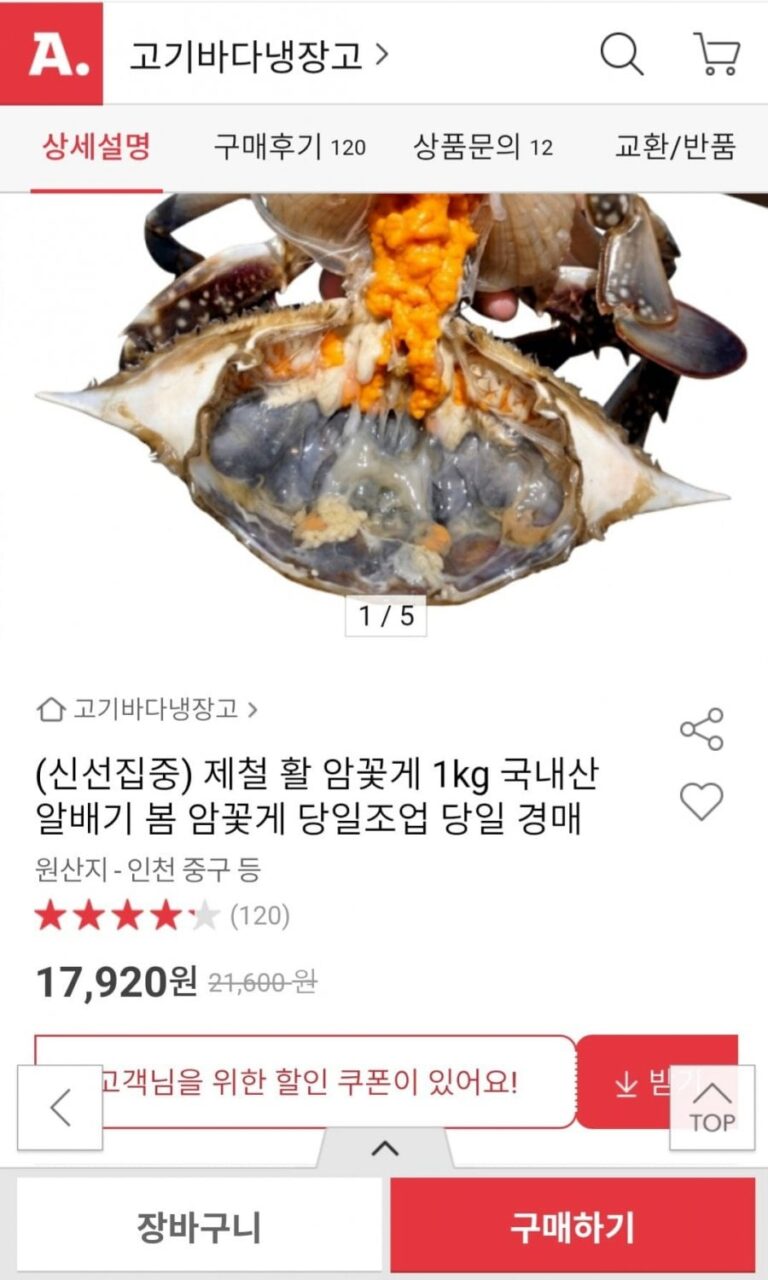768x1280 pixels.
Task: Share this crab product
Action: coord(701,729)
